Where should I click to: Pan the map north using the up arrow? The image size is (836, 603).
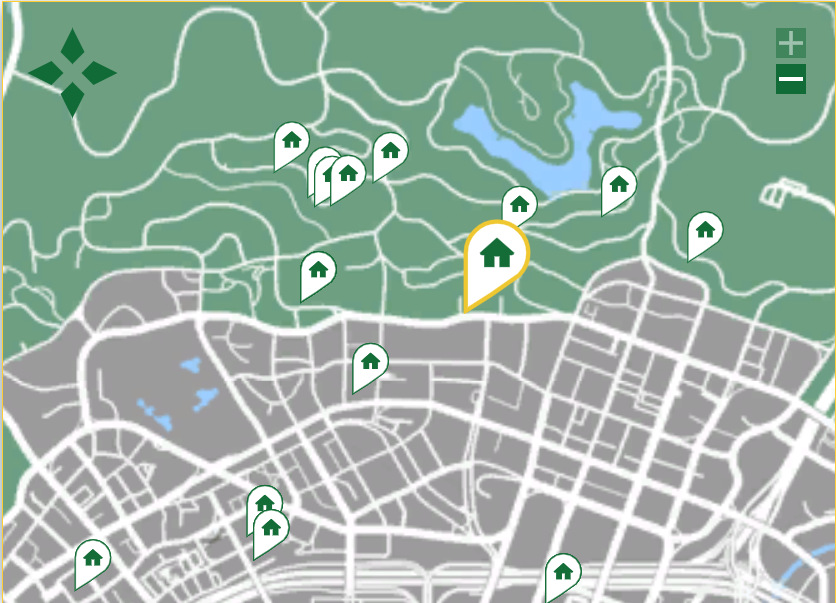pos(72,45)
